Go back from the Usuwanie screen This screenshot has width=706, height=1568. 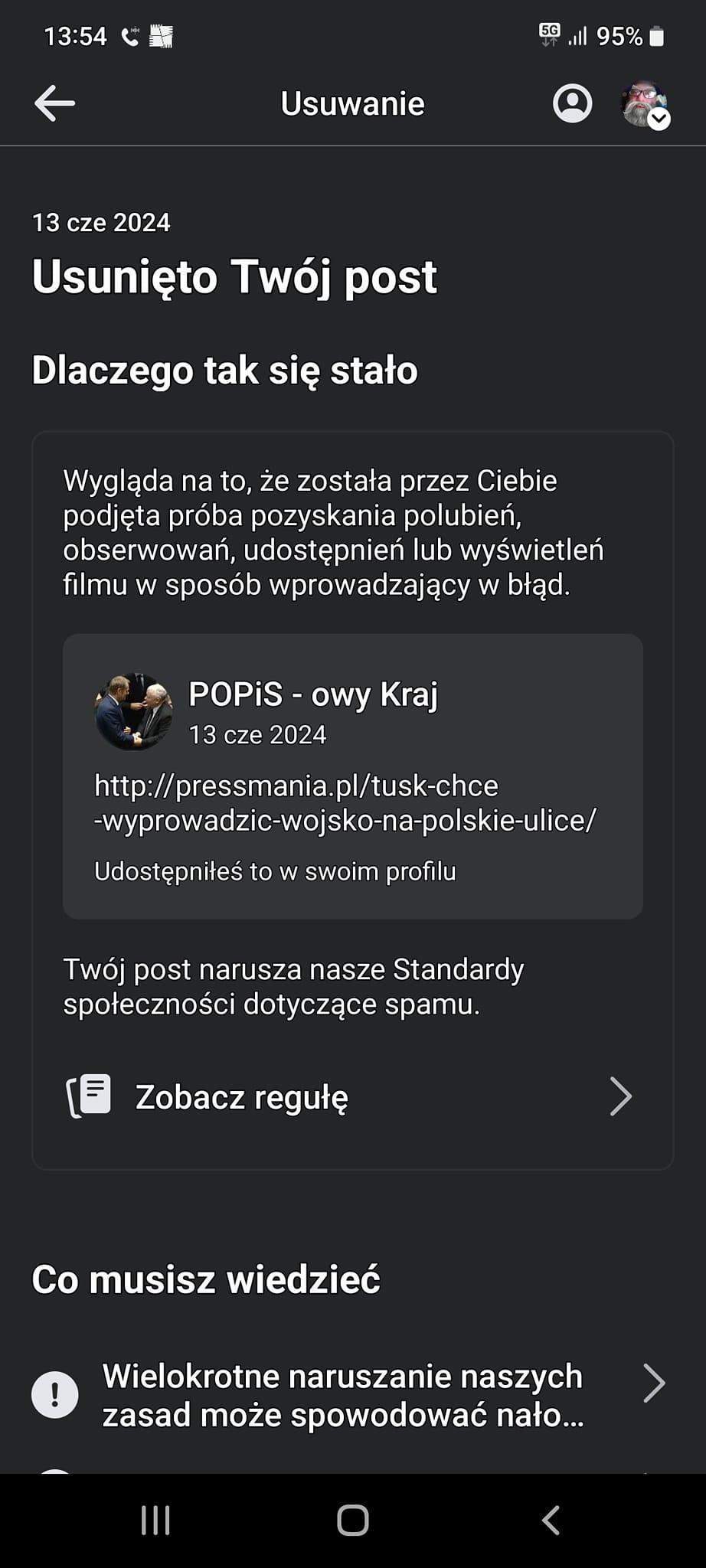54,103
